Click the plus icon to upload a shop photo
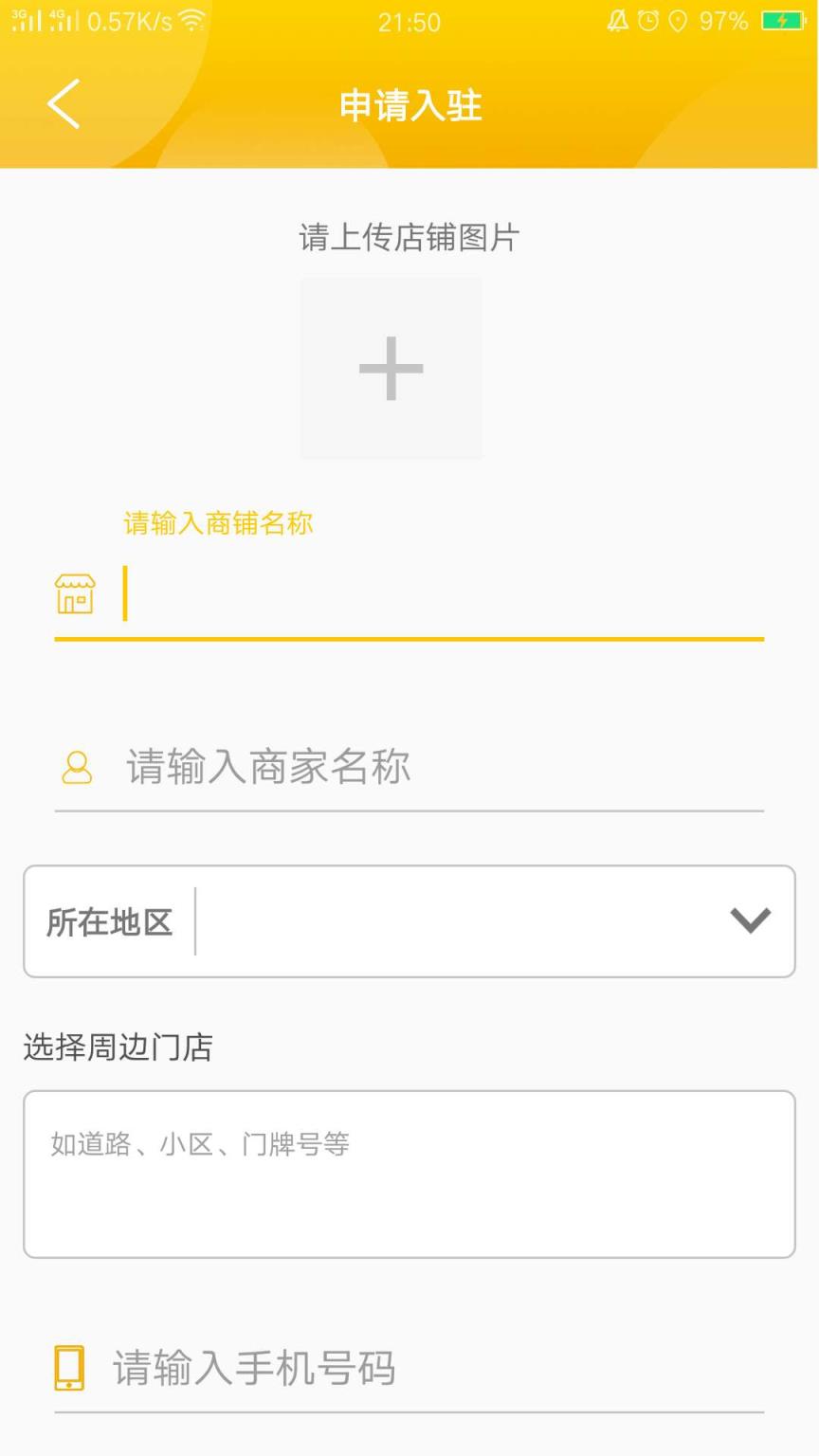Viewport: 819px width, 1456px height. 391,368
